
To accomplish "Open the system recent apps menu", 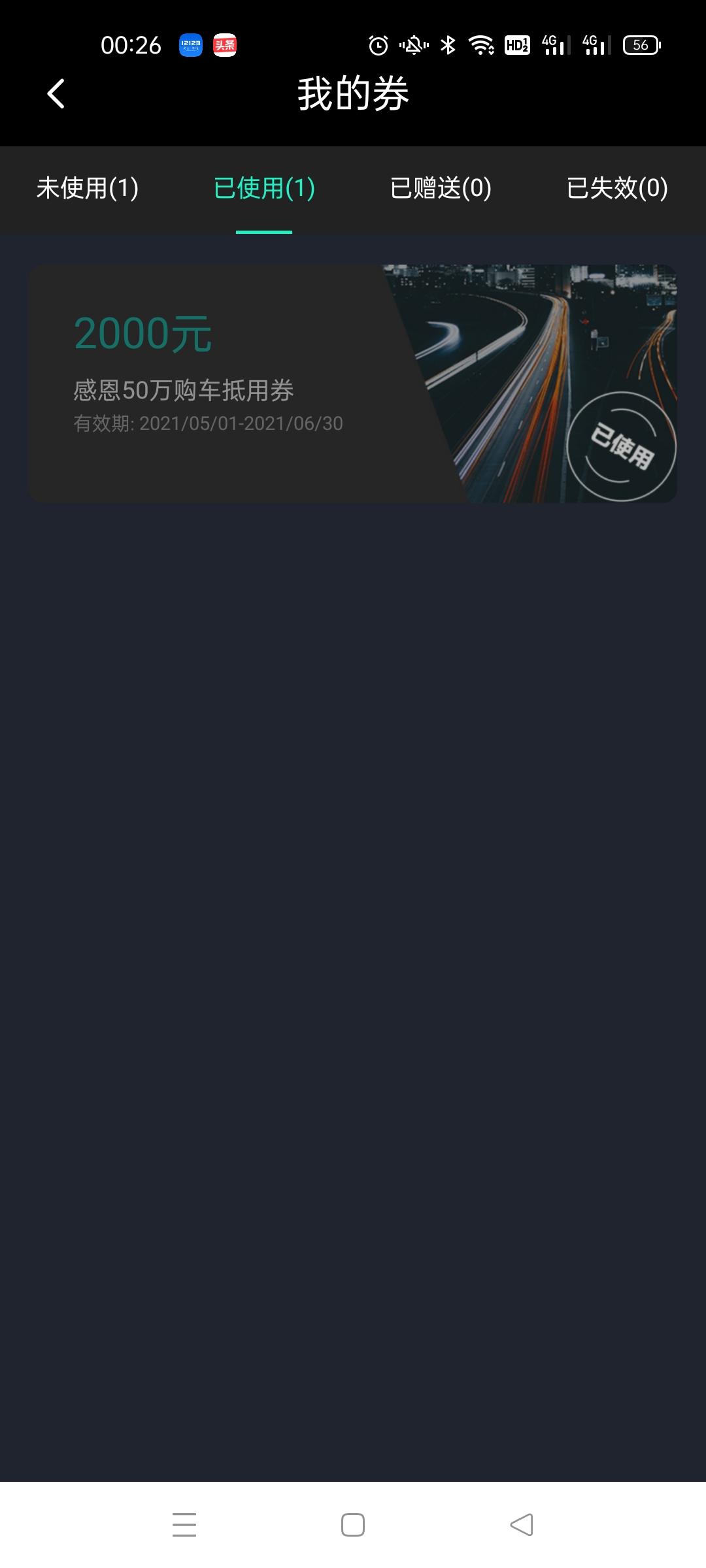I will 184,1525.
